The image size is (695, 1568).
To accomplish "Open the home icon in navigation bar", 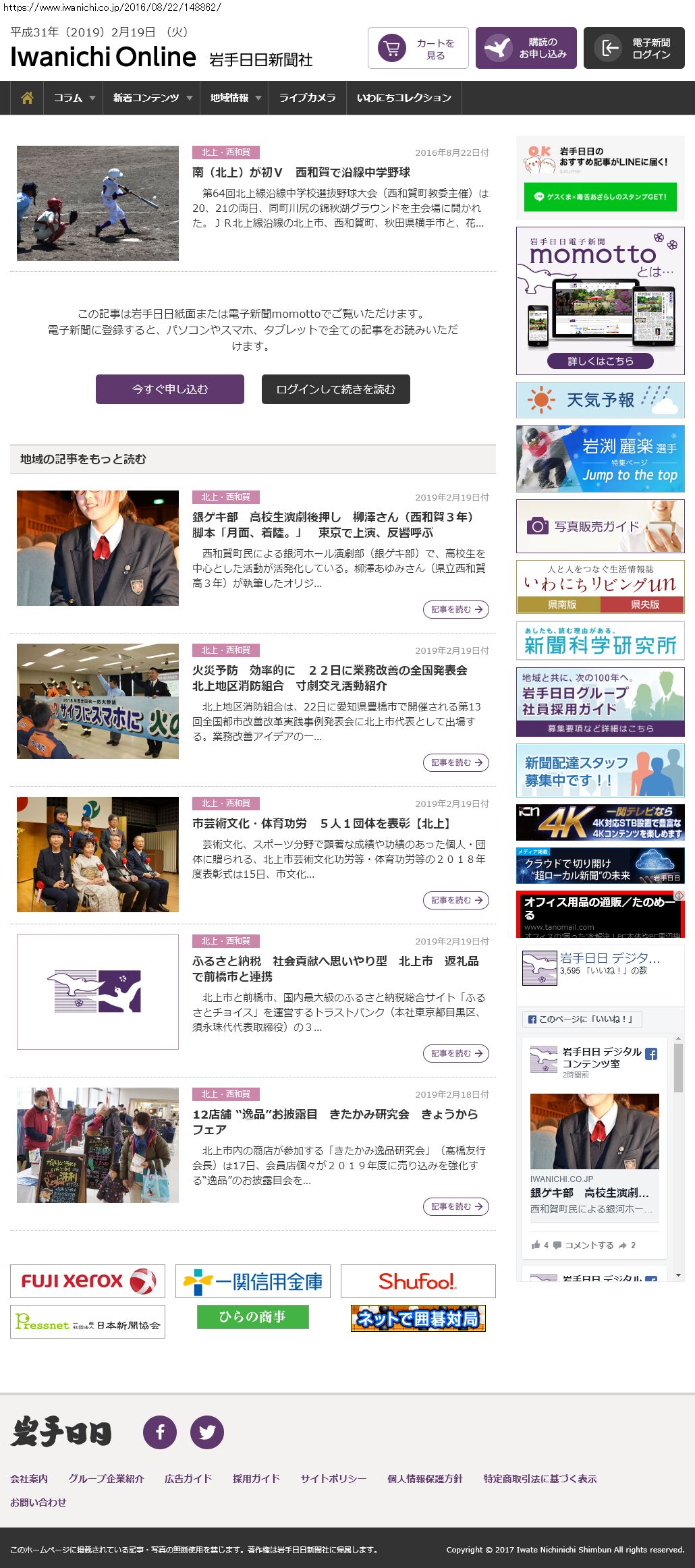I will [27, 98].
